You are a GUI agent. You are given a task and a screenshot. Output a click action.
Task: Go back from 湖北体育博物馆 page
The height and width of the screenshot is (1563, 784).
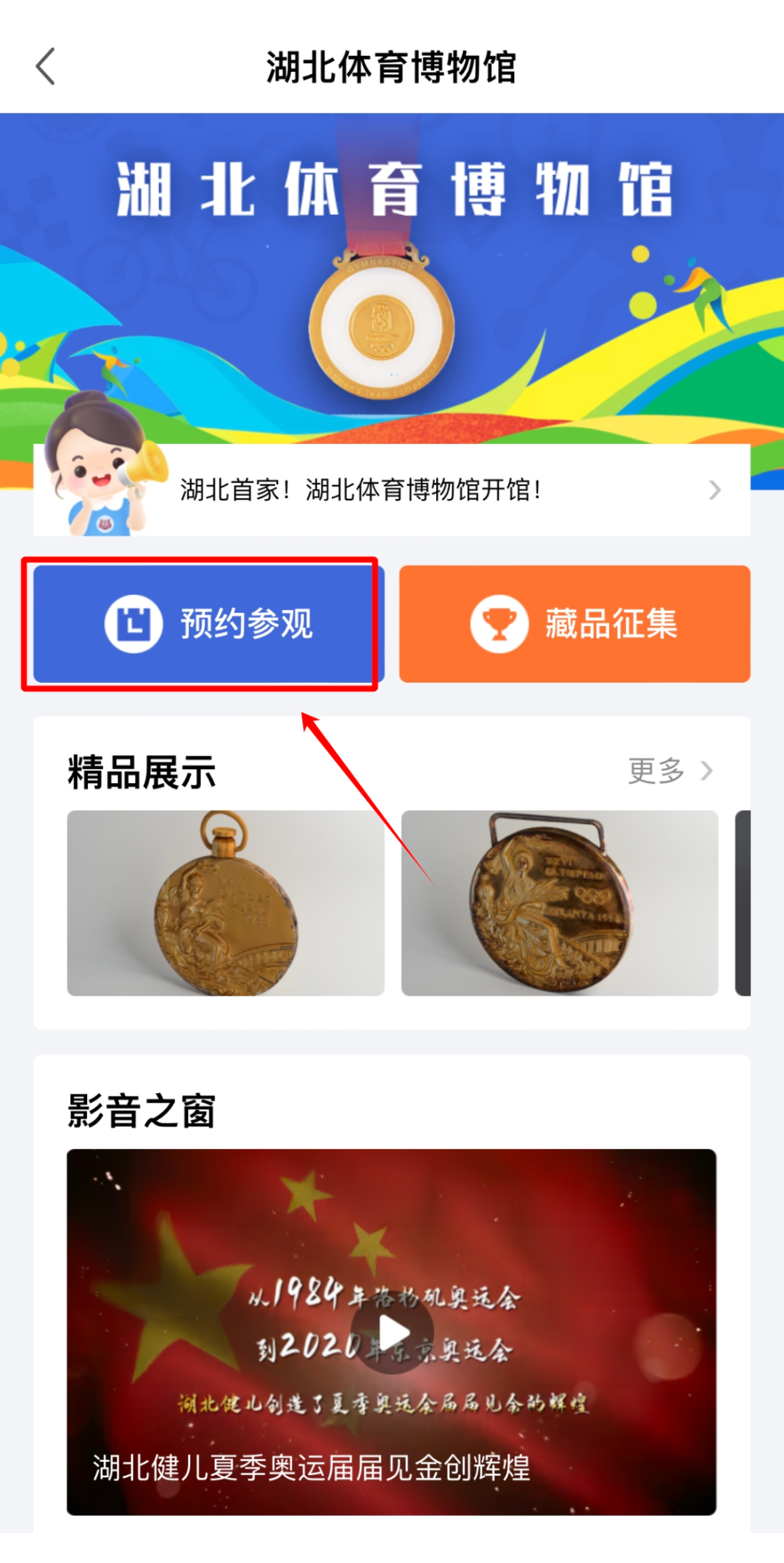coord(46,67)
